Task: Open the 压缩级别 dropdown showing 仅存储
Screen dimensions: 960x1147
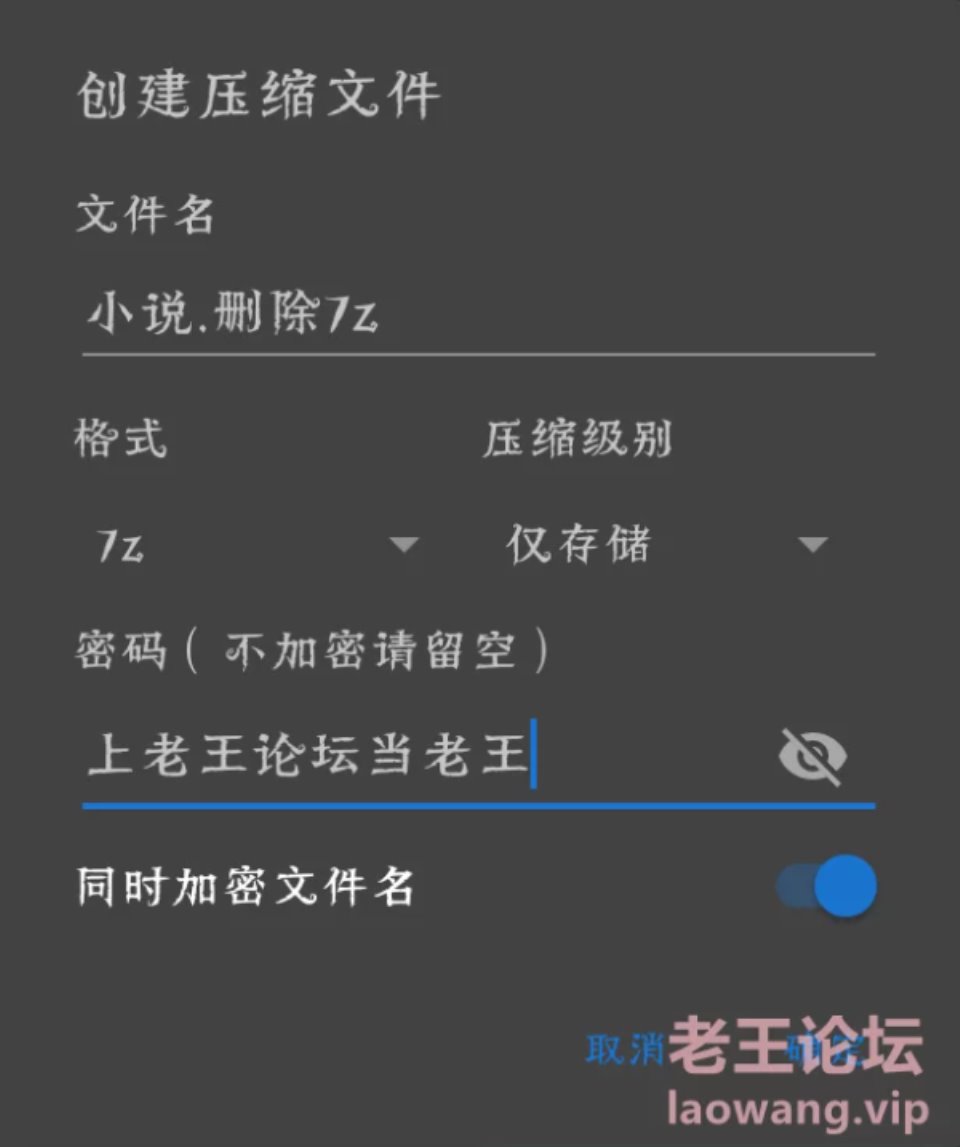Action: pos(665,545)
